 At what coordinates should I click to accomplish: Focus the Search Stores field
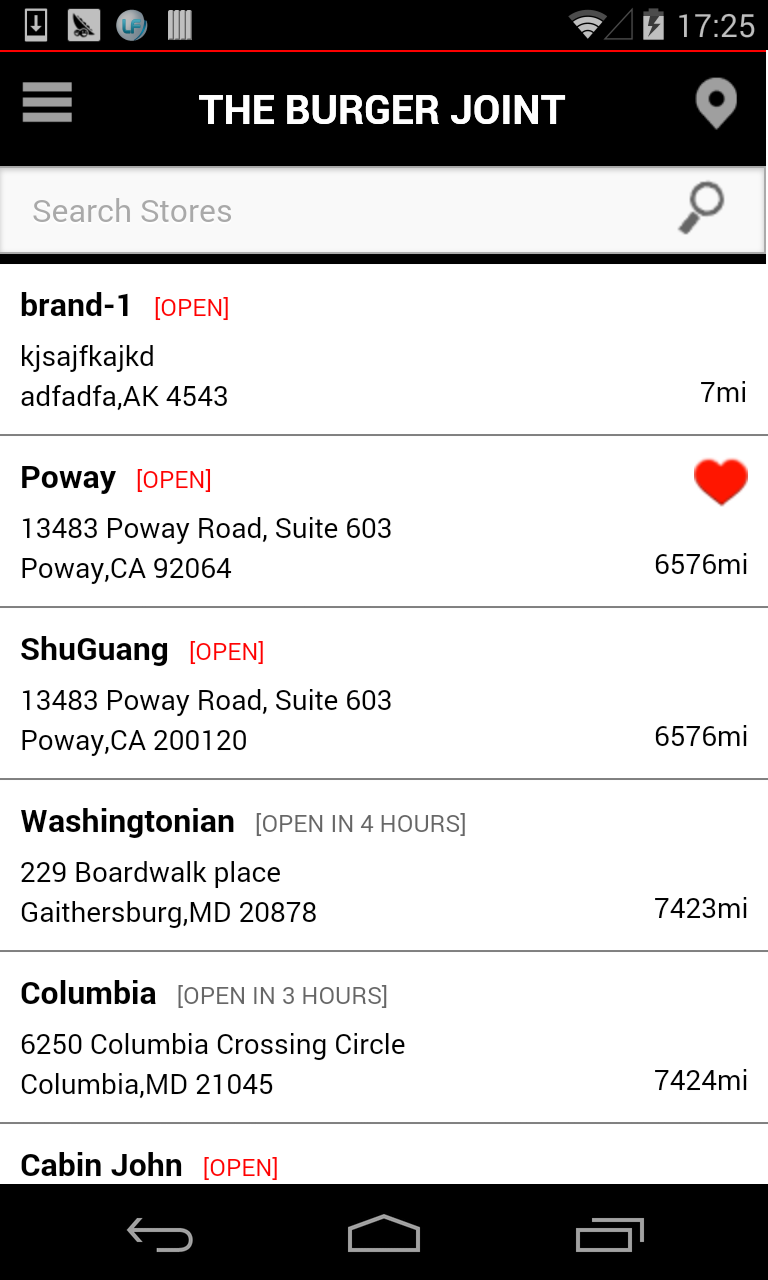[384, 211]
